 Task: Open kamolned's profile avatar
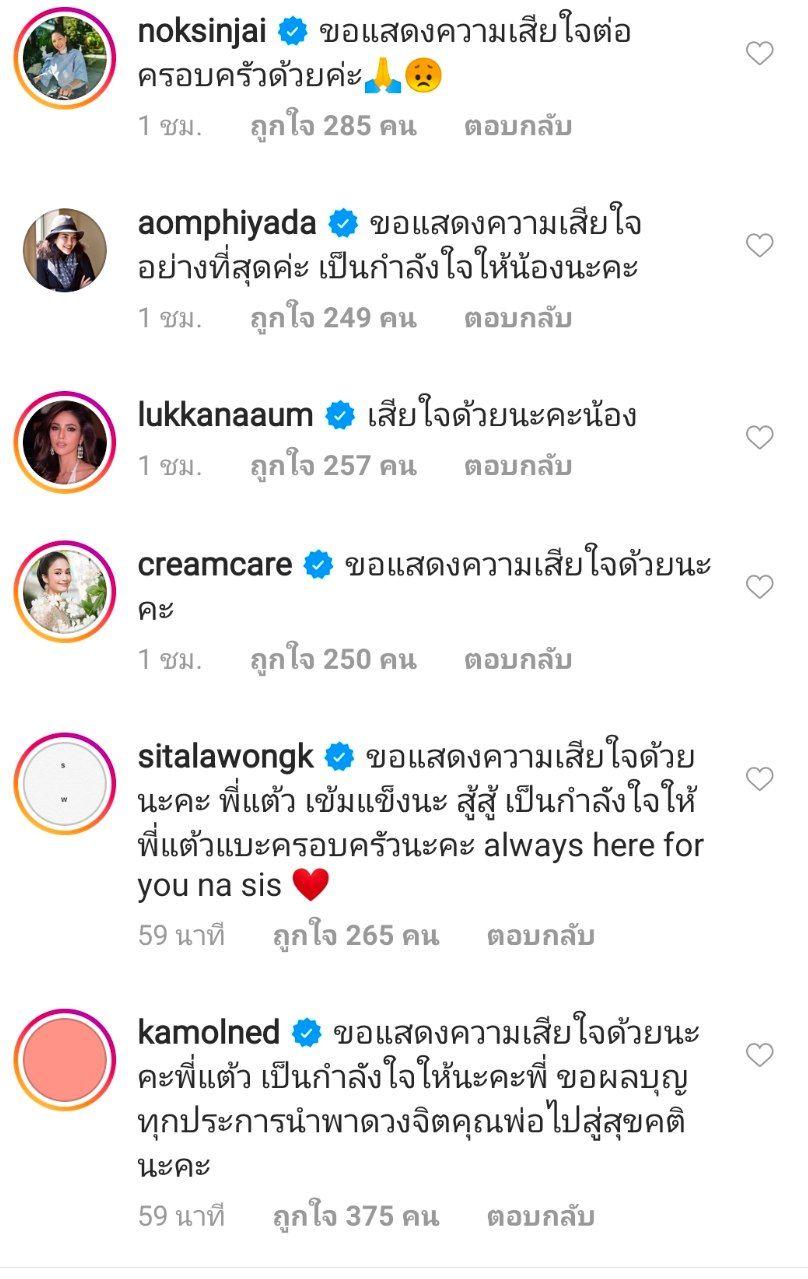pyautogui.click(x=65, y=1060)
